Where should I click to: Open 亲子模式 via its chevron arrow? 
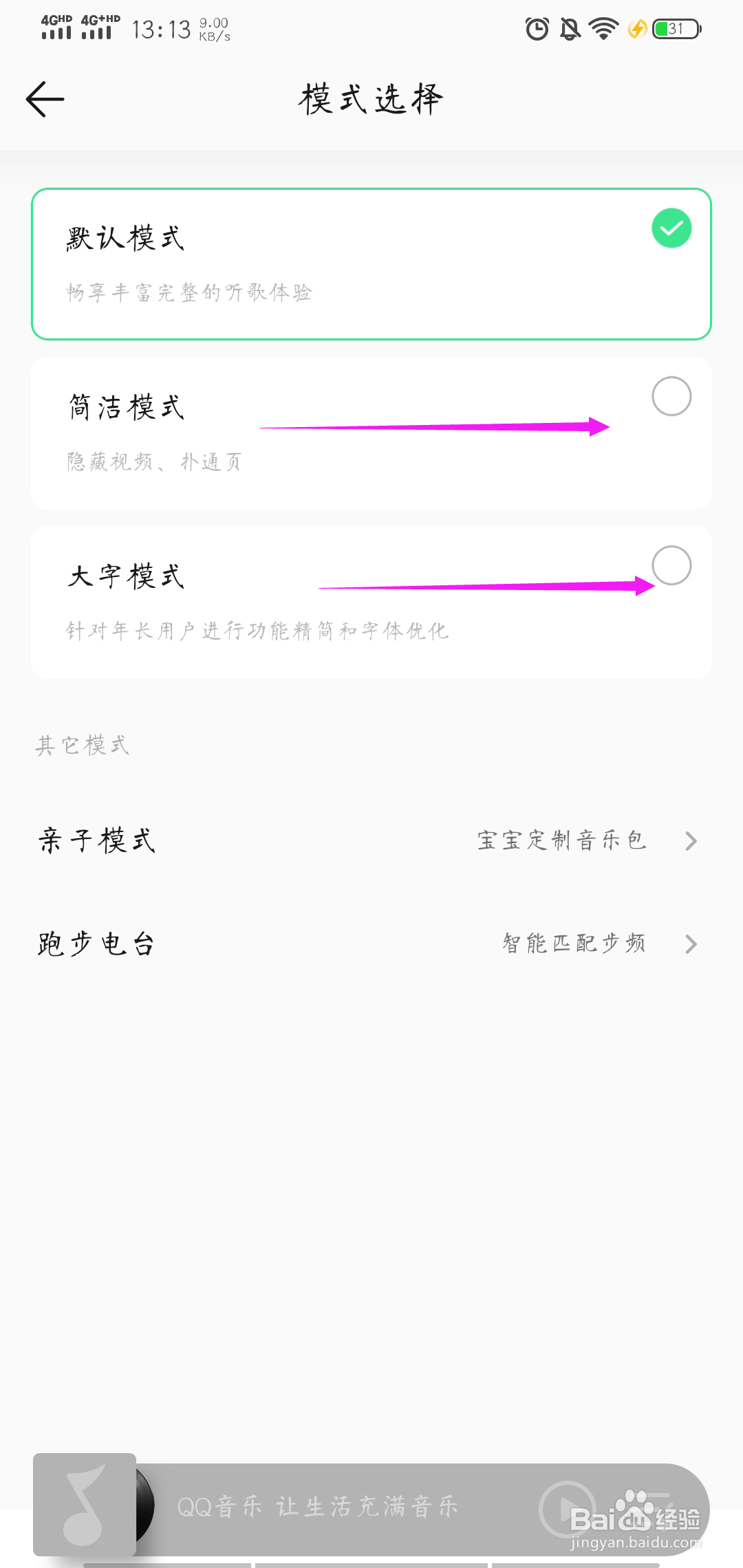click(690, 840)
